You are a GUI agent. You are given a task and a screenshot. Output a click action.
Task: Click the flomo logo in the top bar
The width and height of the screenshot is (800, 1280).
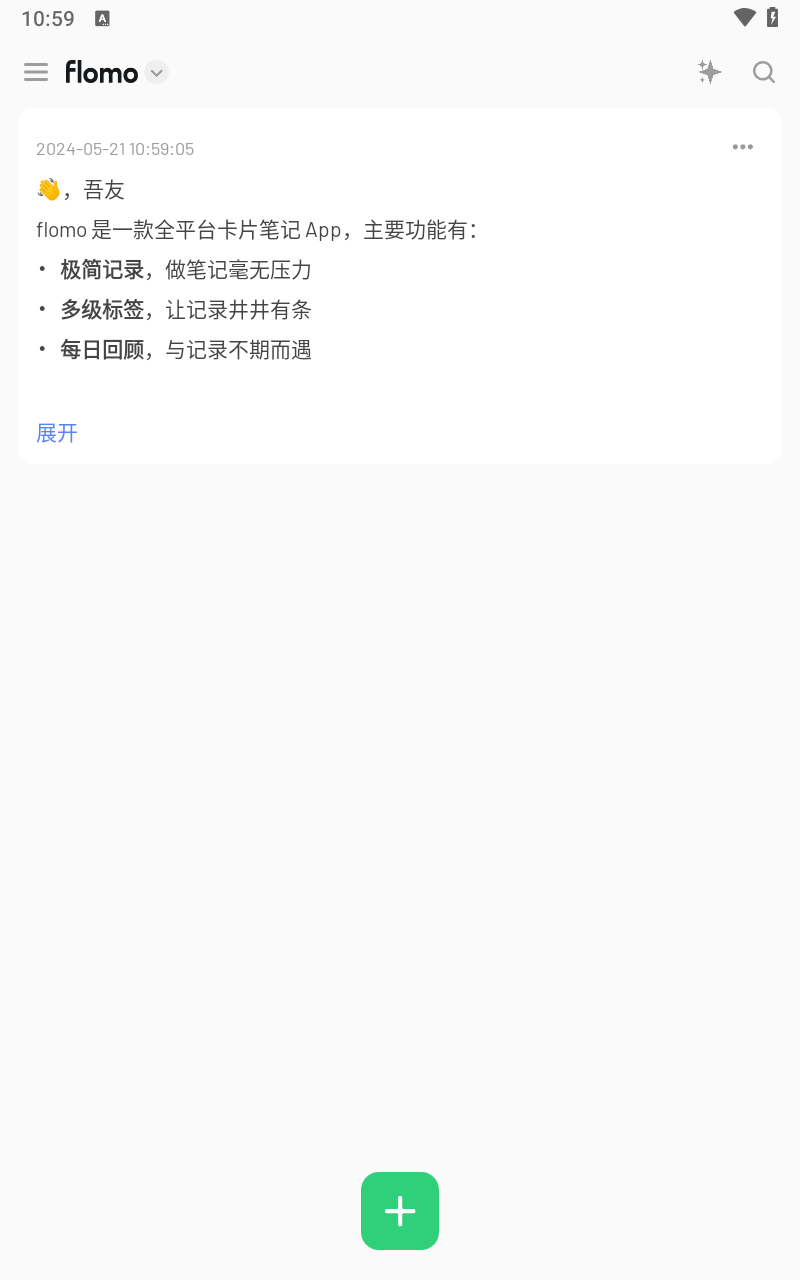click(x=102, y=72)
